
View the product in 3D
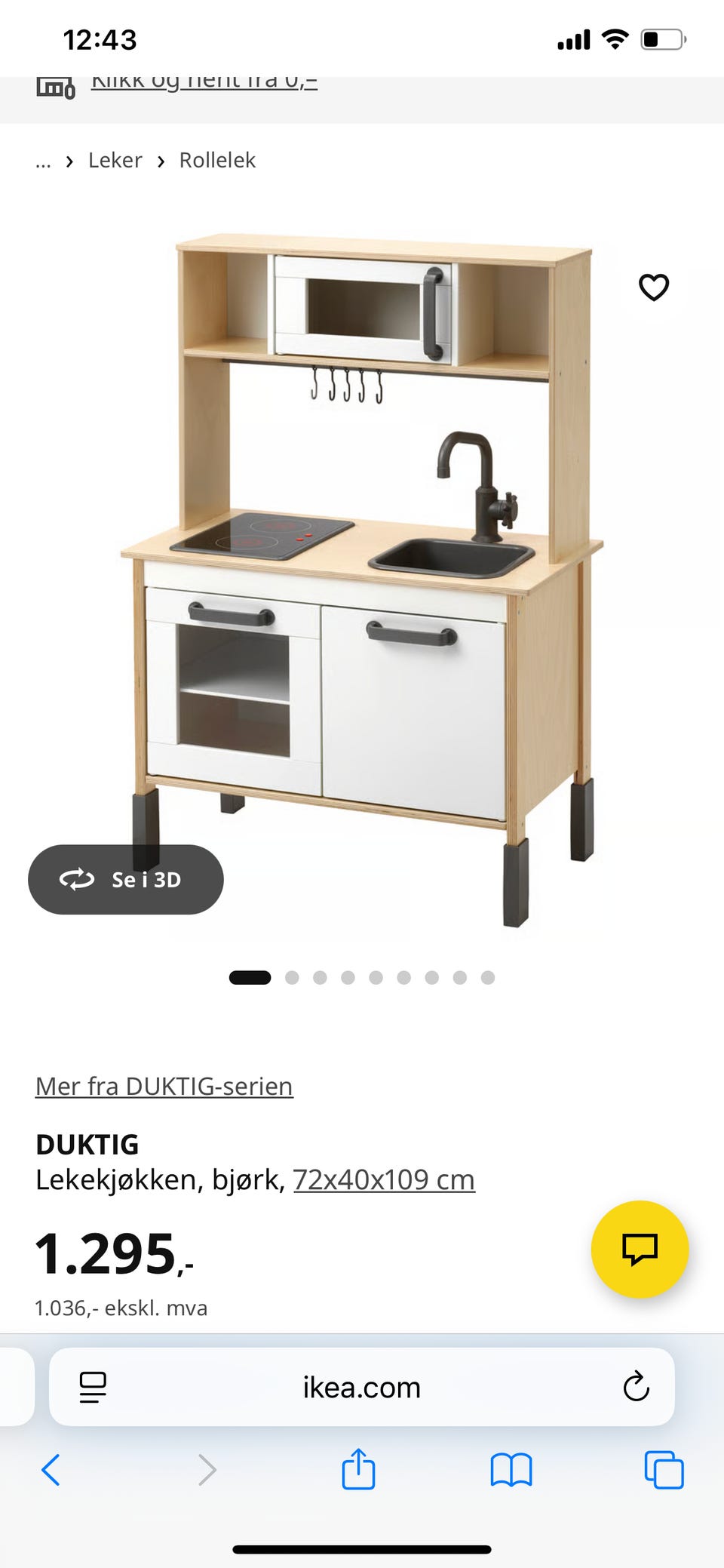pyautogui.click(x=126, y=880)
